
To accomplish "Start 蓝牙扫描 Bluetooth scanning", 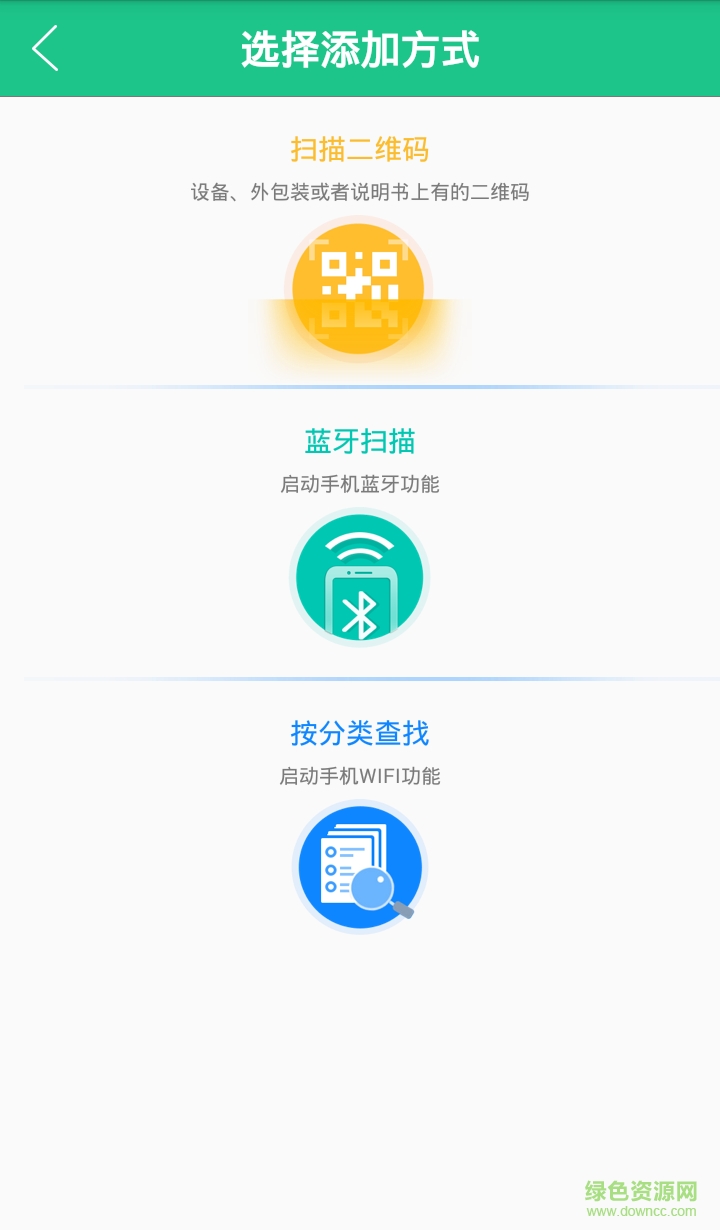I will coord(360,440).
